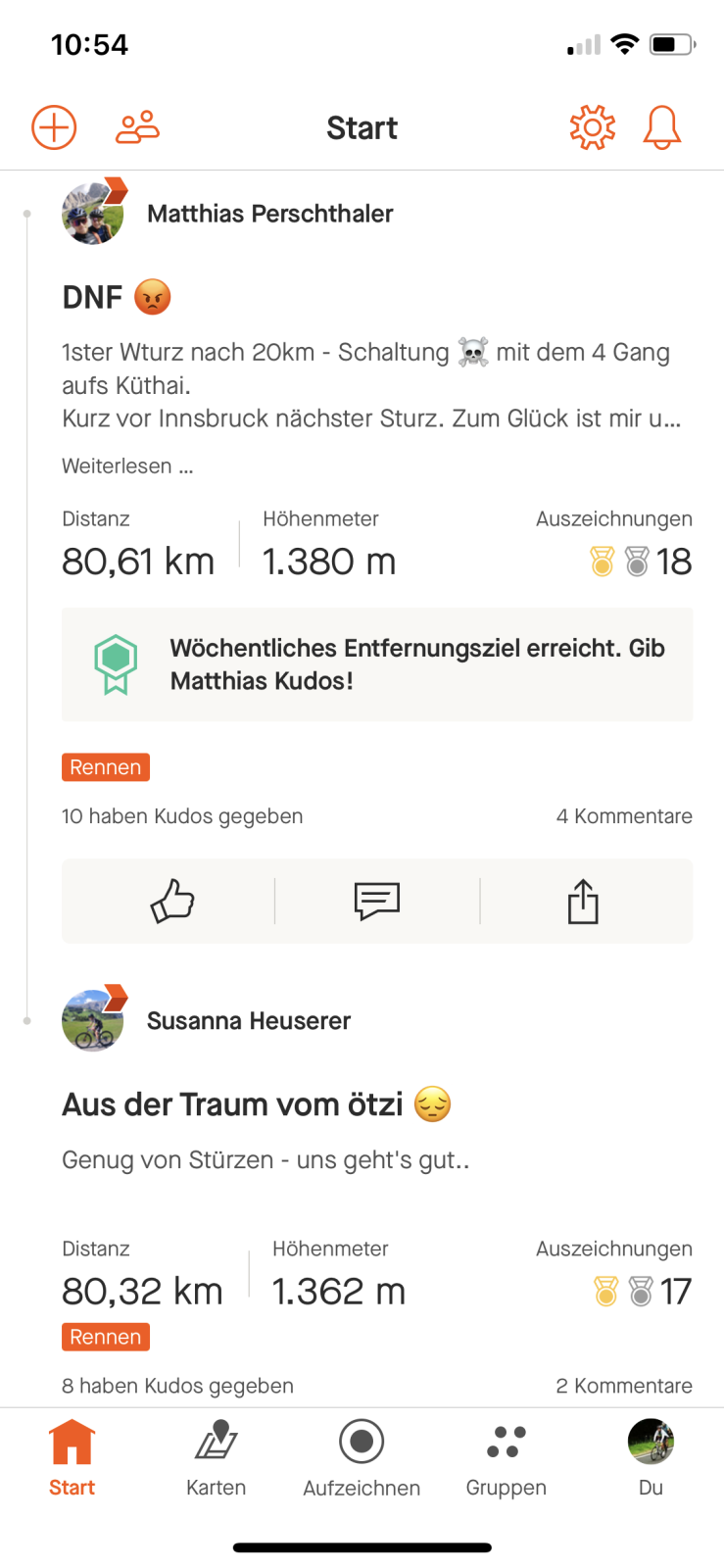The height and width of the screenshot is (1568, 724).
Task: Open the find friends icon
Action: tap(137, 127)
